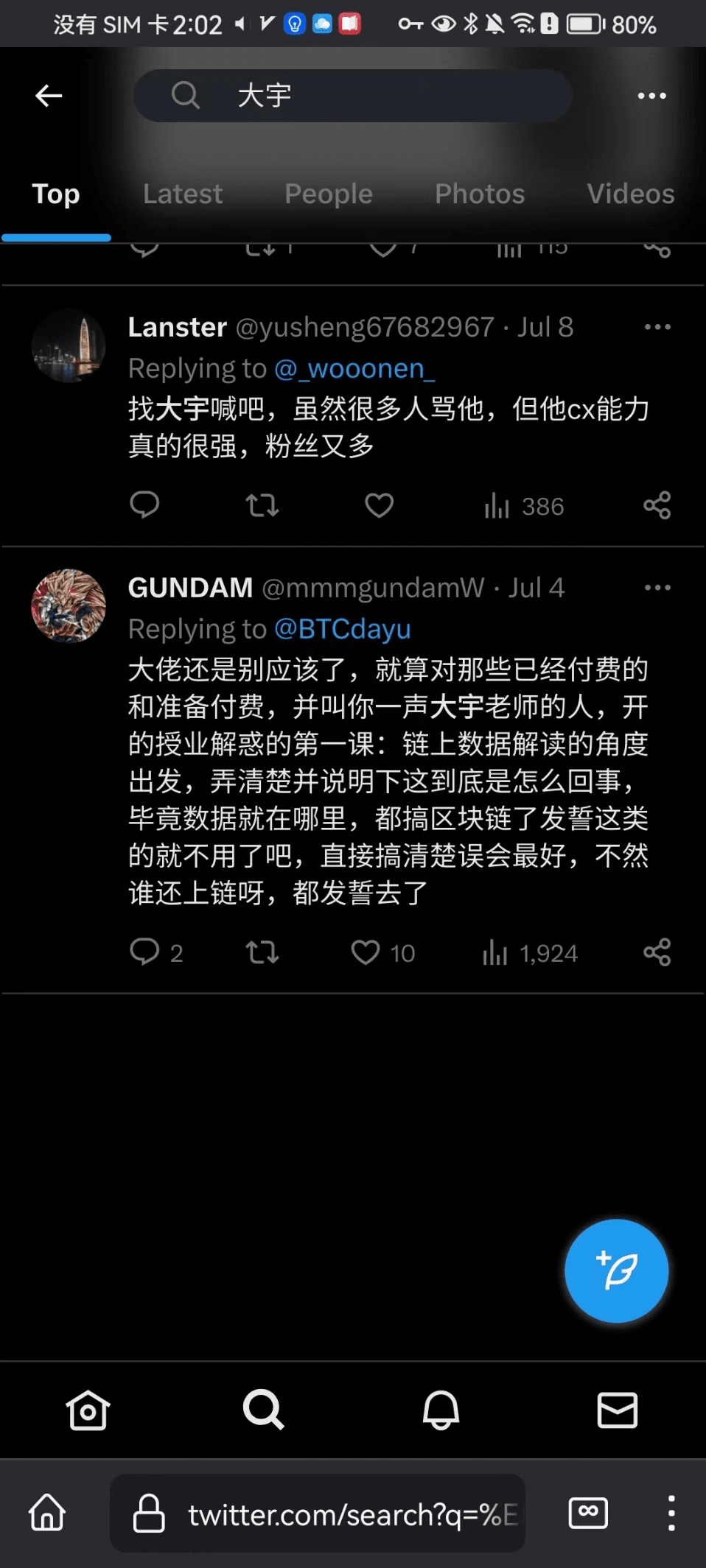Share Lanster's tweet

point(657,505)
